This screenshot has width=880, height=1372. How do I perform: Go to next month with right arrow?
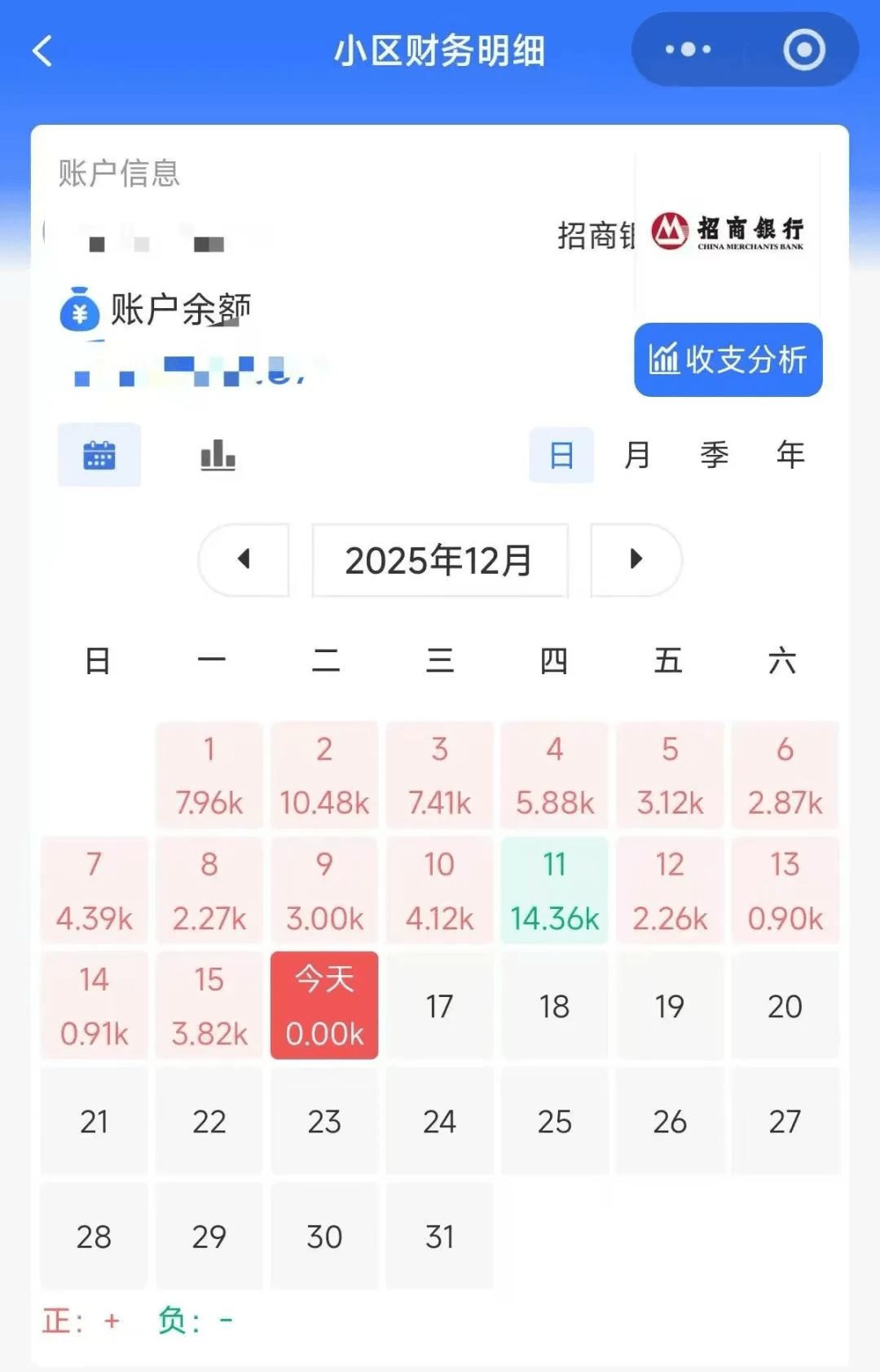pyautogui.click(x=636, y=559)
